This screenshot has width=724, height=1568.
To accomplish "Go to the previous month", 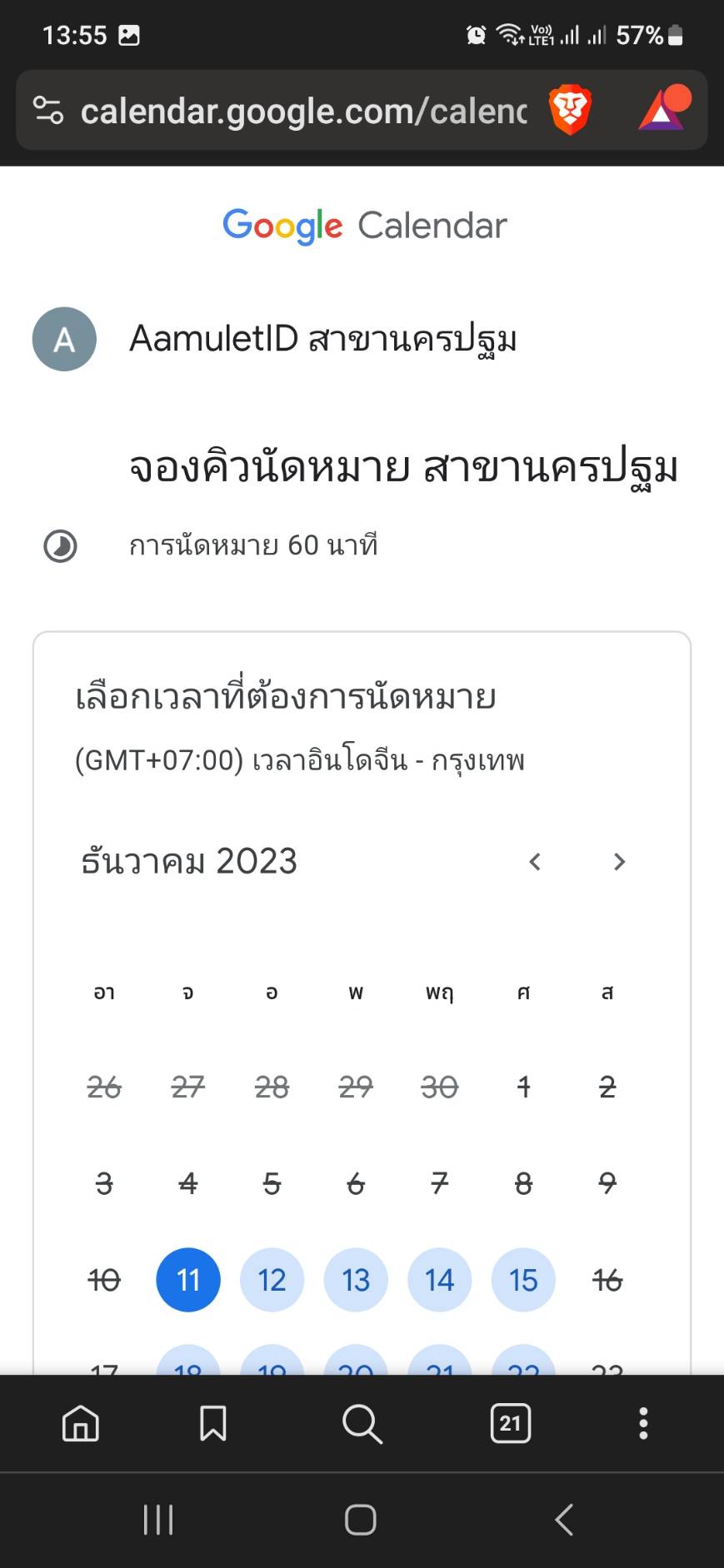I will tap(535, 862).
